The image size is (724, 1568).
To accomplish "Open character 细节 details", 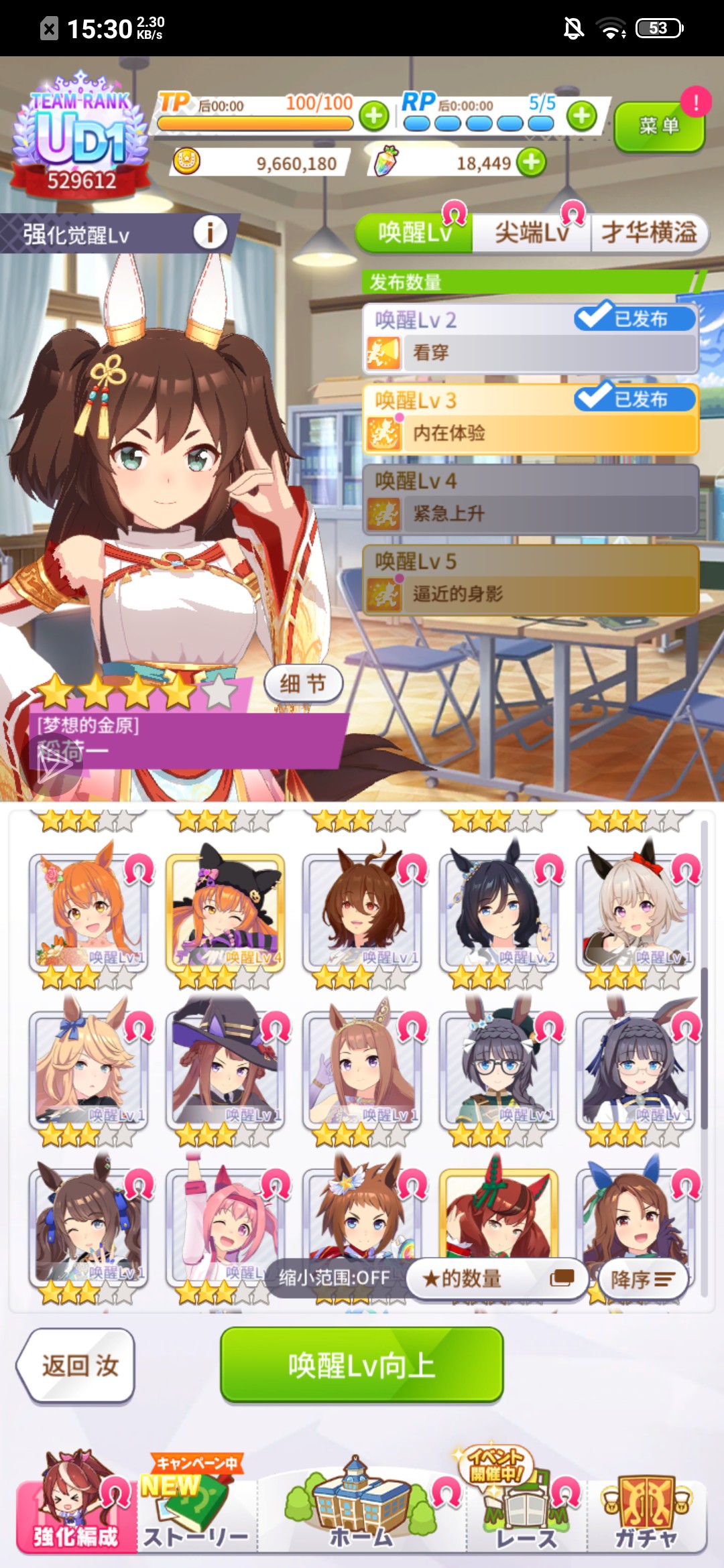I will (303, 683).
